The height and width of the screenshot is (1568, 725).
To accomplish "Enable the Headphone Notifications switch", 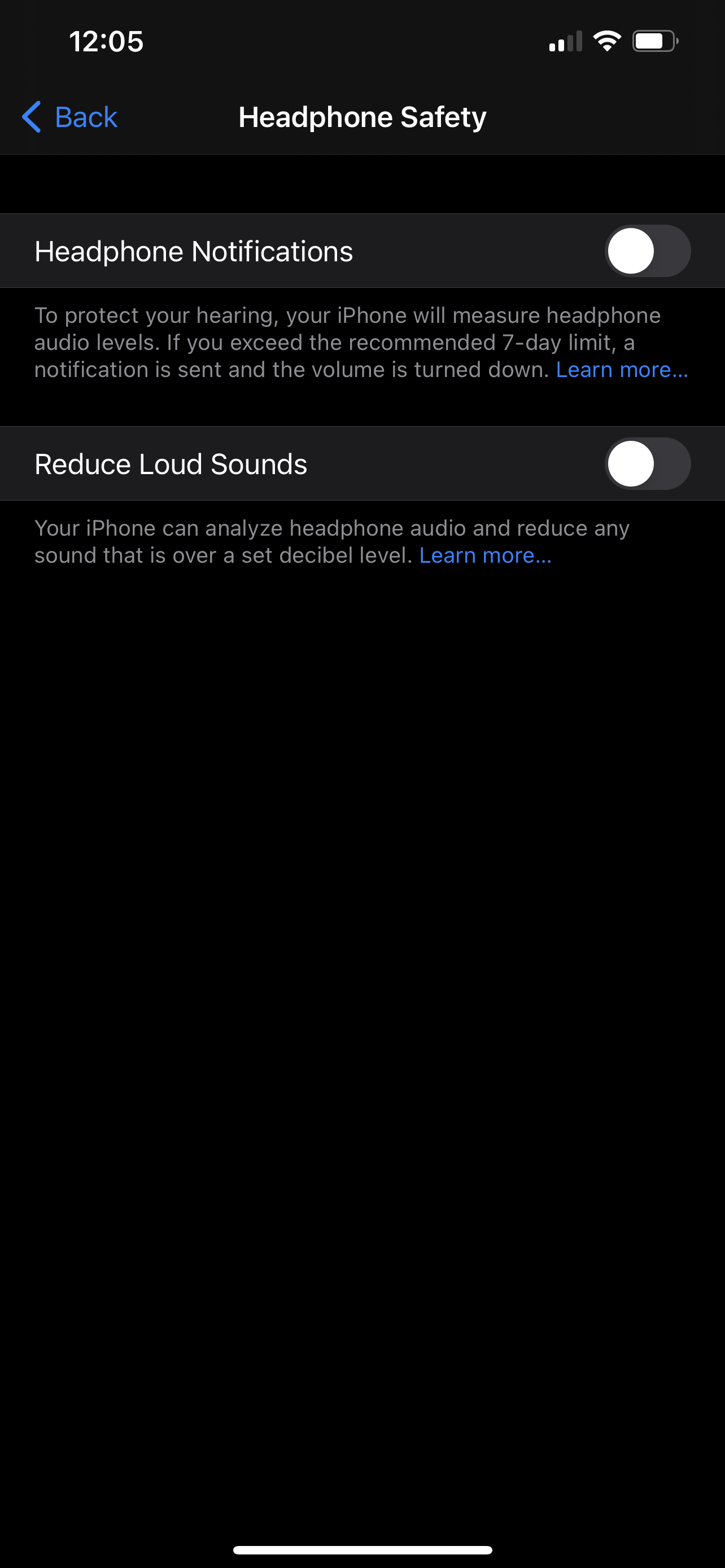I will pos(647,251).
